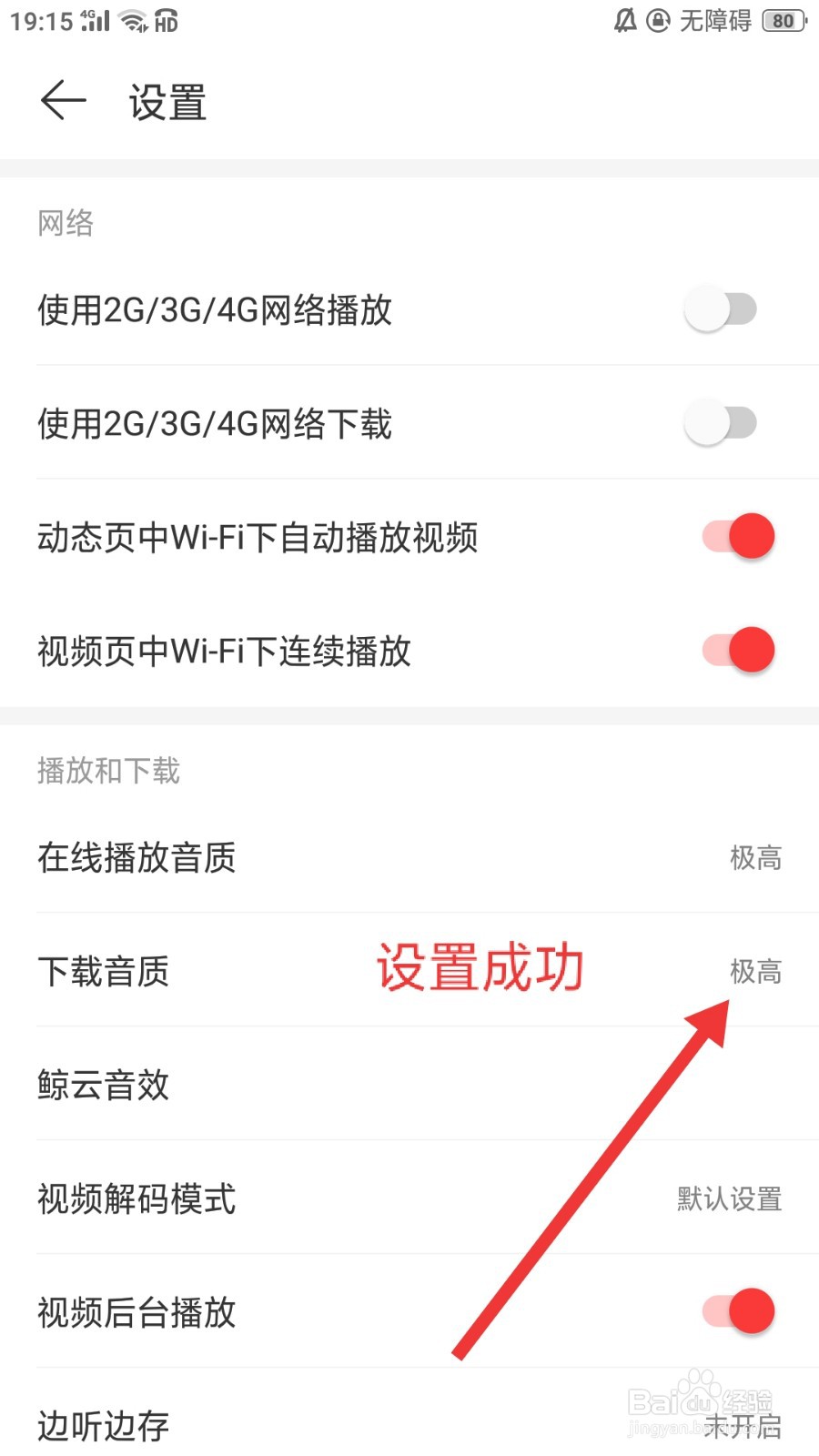Navigate back using the arrow icon

62,102
